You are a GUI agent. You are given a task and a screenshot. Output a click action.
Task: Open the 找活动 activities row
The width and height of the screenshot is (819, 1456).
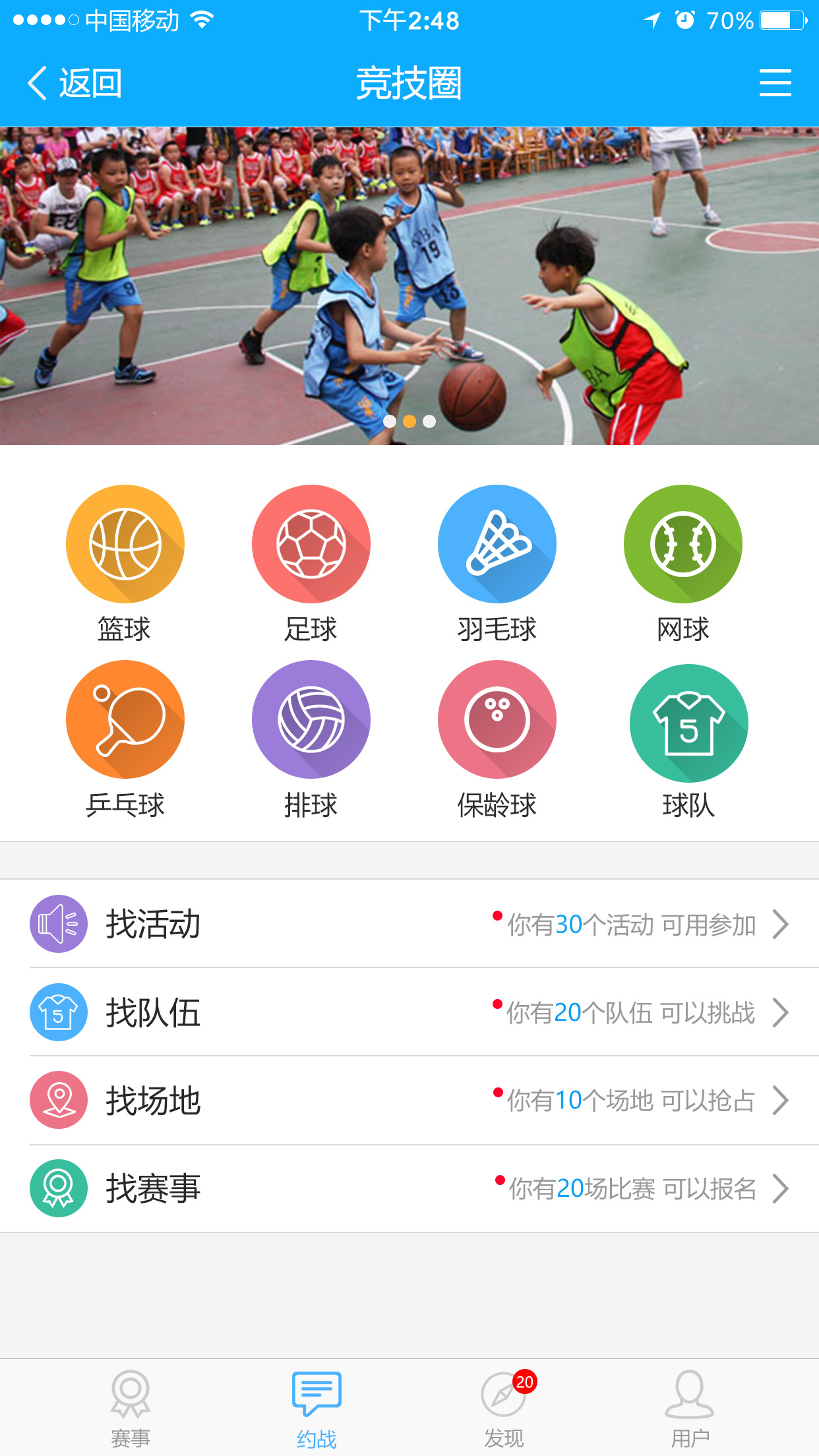point(409,924)
